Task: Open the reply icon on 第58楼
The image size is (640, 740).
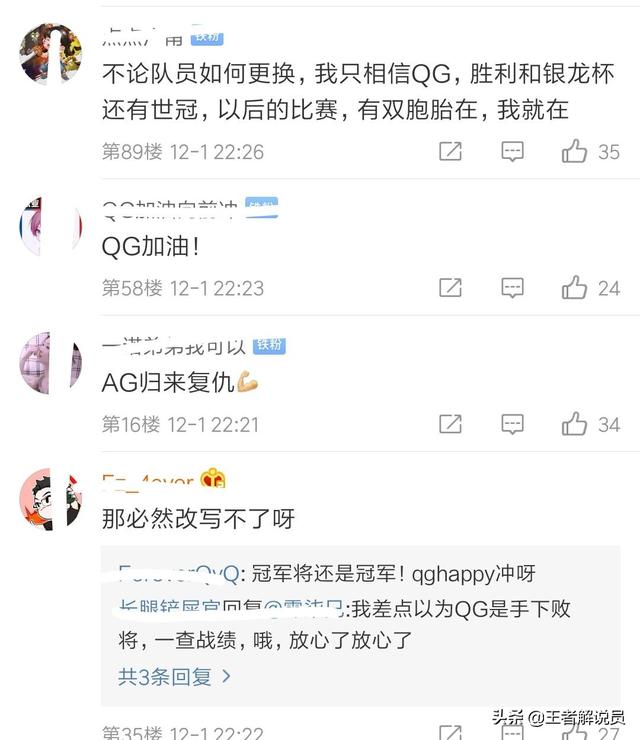Action: (512, 288)
